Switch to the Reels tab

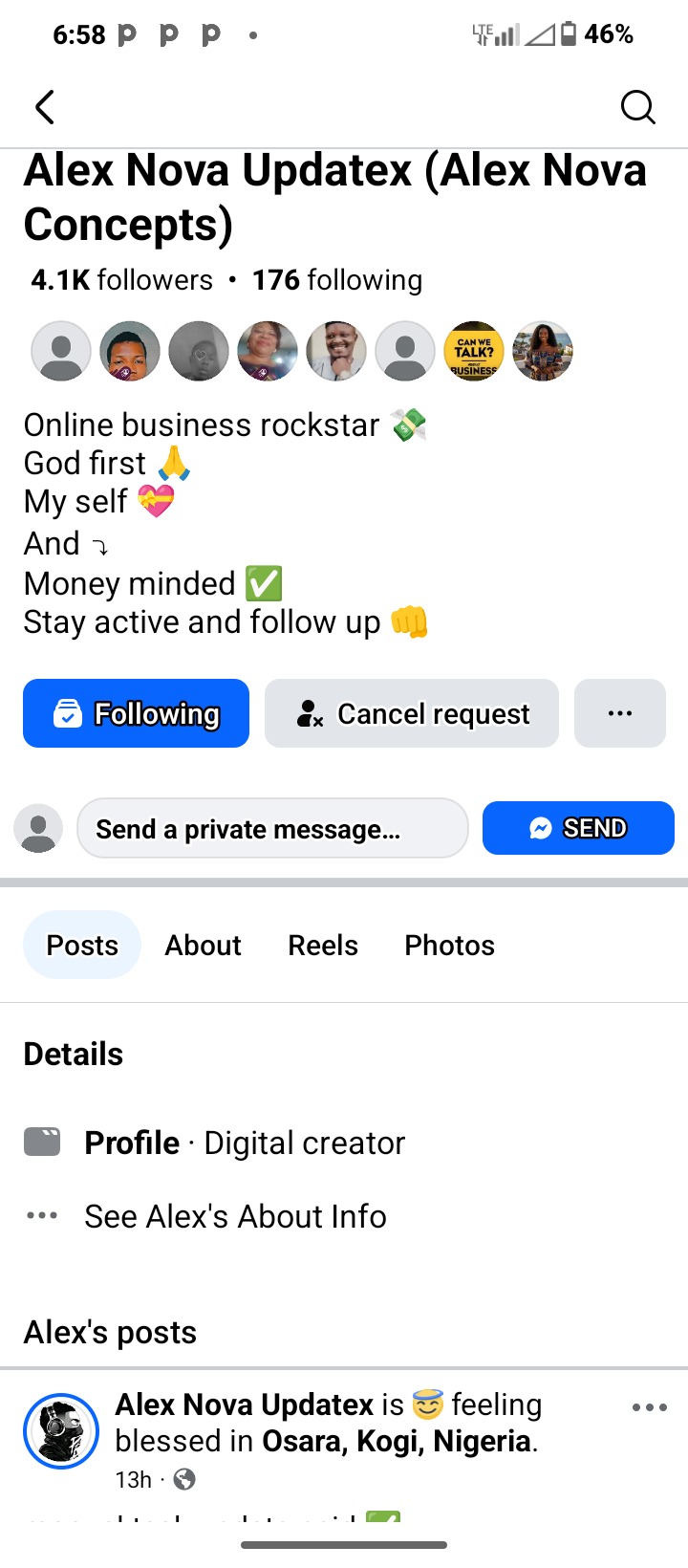pyautogui.click(x=323, y=945)
